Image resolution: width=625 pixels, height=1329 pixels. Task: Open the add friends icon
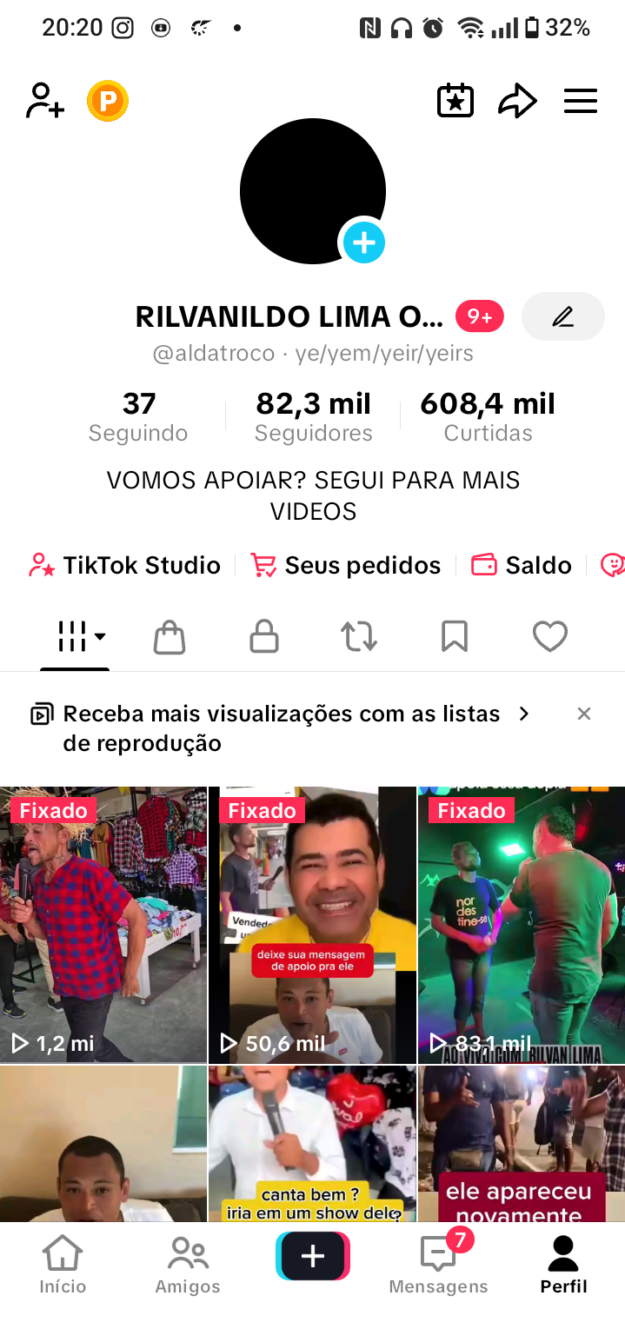(x=45, y=101)
